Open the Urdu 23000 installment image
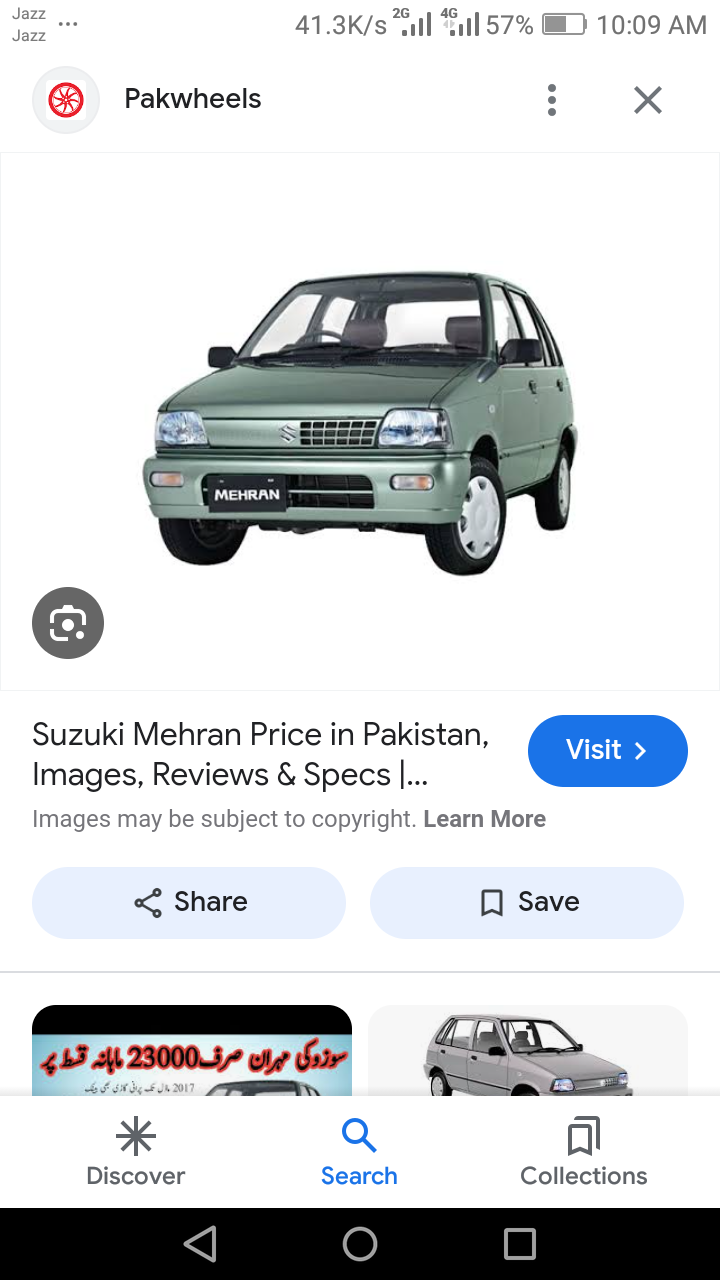 tap(192, 1052)
